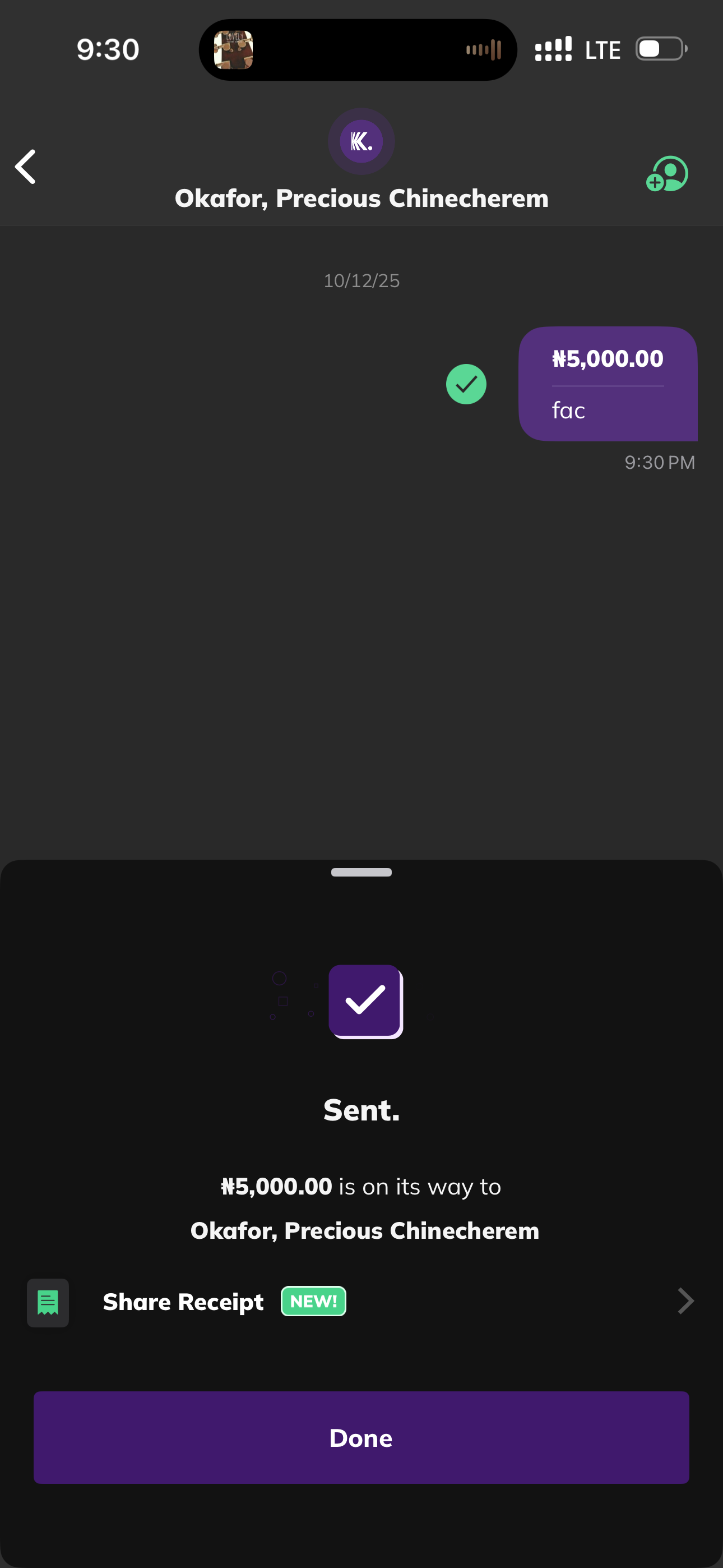Tap the sheet's drag handle

tap(361, 871)
